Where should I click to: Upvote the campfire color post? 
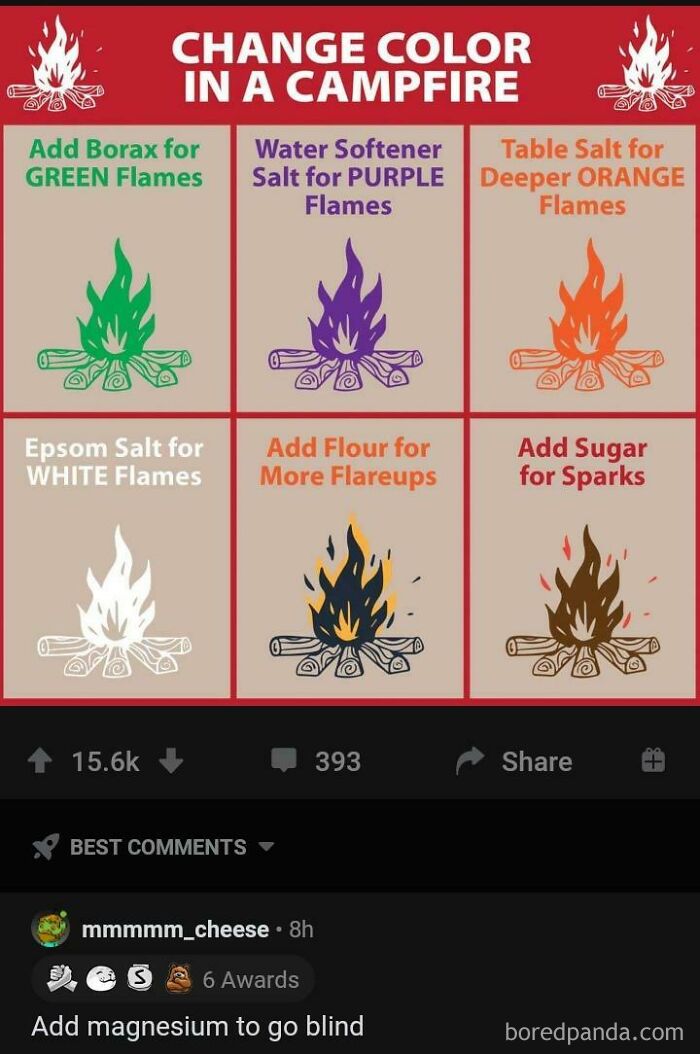(x=42, y=761)
